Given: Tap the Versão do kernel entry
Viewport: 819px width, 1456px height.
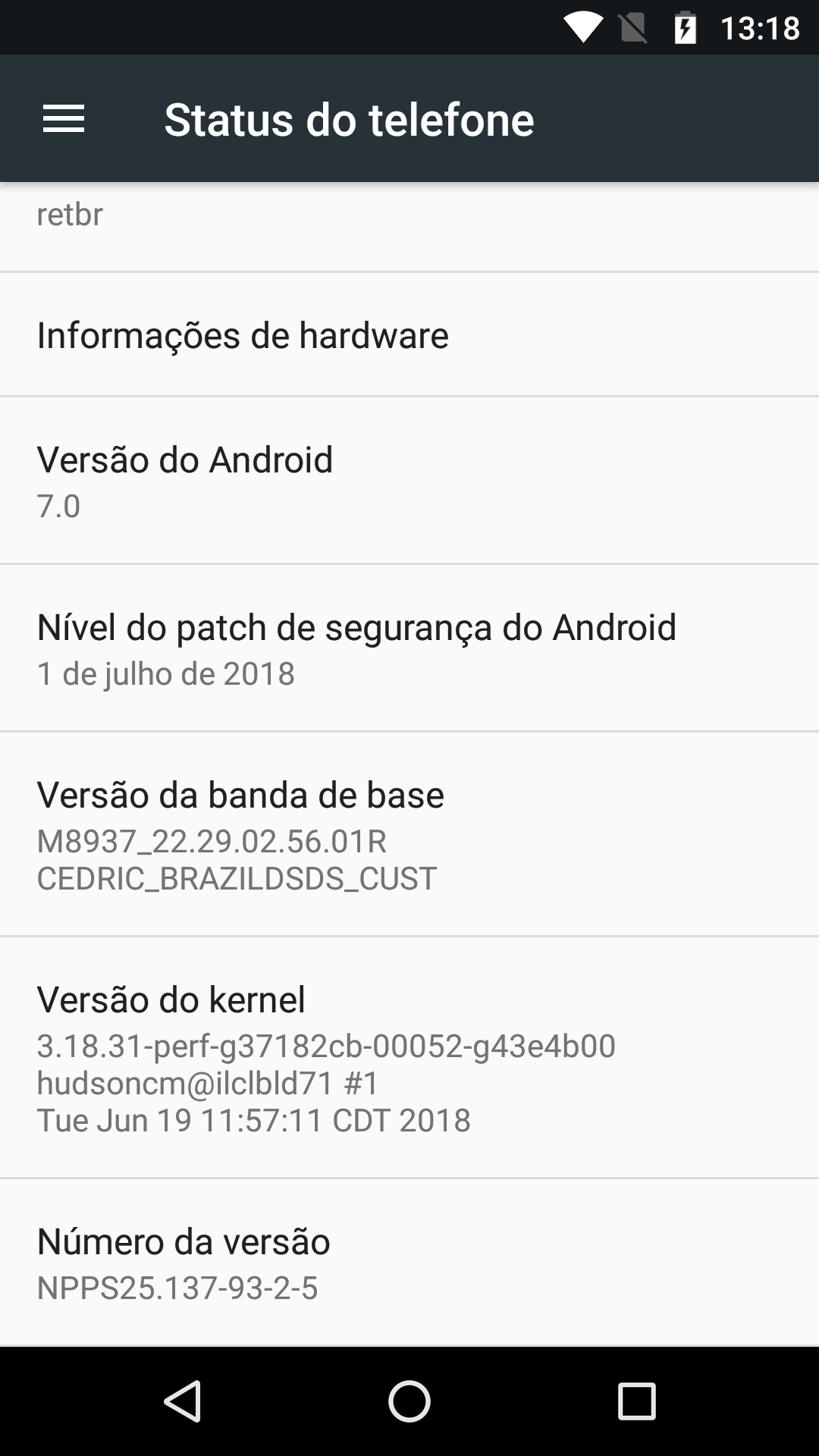Looking at the screenshot, I should coord(409,1057).
